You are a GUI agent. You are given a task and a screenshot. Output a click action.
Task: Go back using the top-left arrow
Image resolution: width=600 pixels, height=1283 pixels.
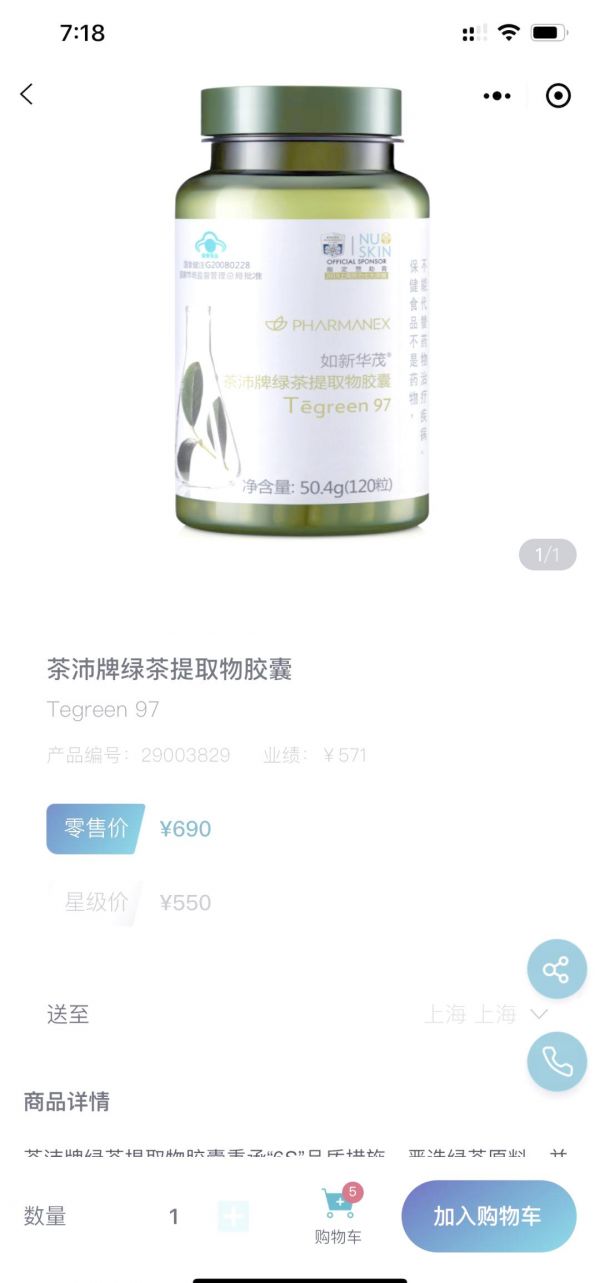[x=27, y=94]
